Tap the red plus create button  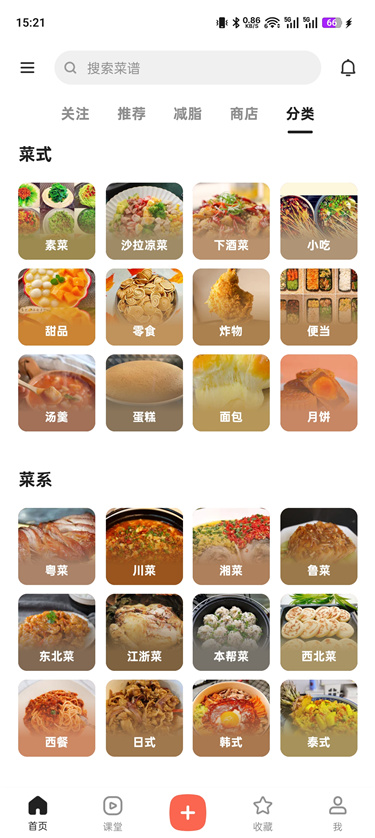[188, 812]
